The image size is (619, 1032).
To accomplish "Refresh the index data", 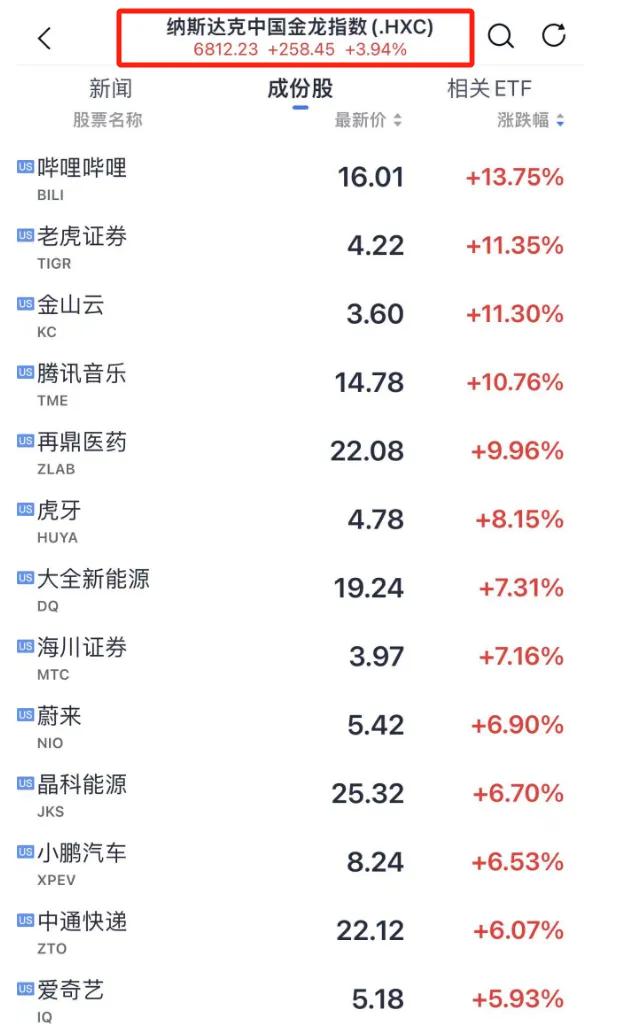I will (553, 36).
